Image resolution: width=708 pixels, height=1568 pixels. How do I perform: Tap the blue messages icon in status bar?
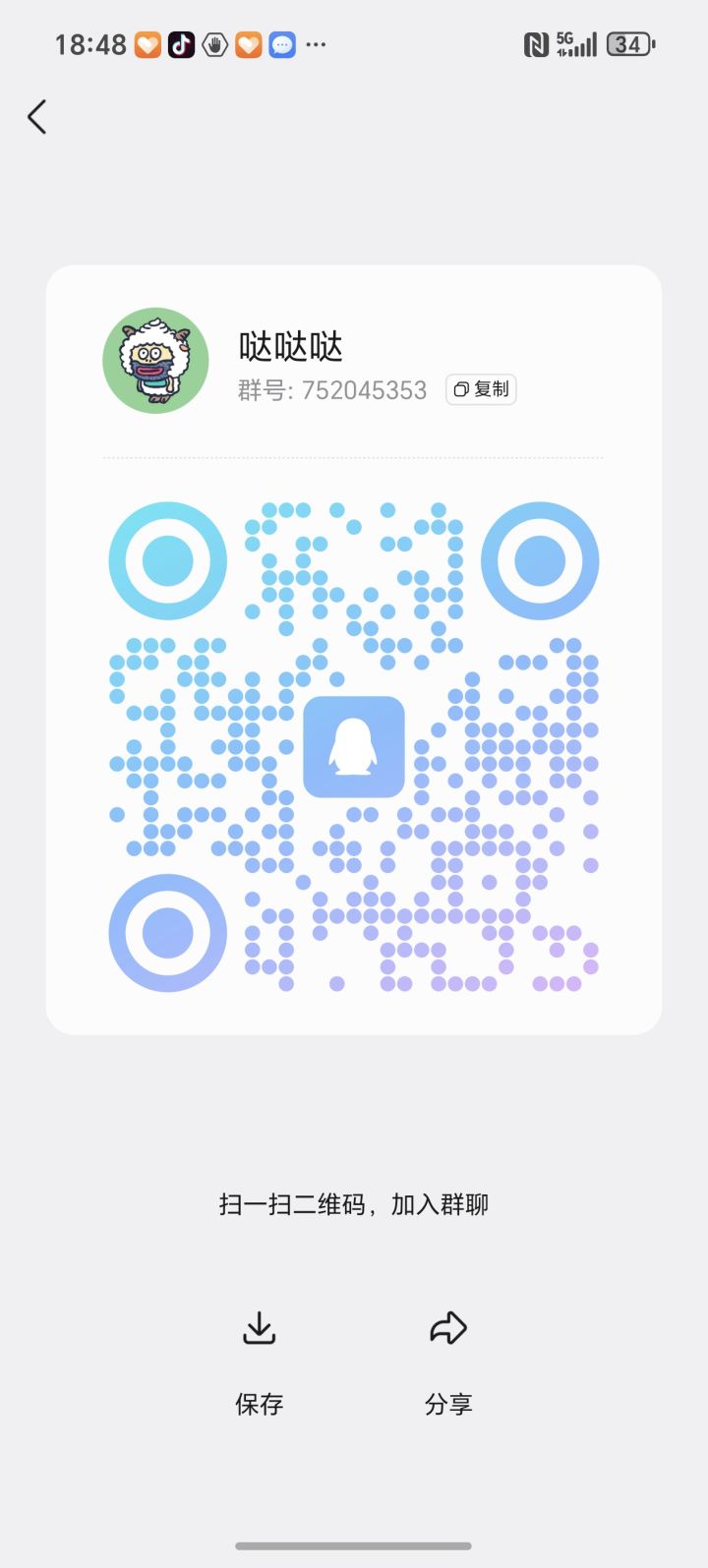283,44
